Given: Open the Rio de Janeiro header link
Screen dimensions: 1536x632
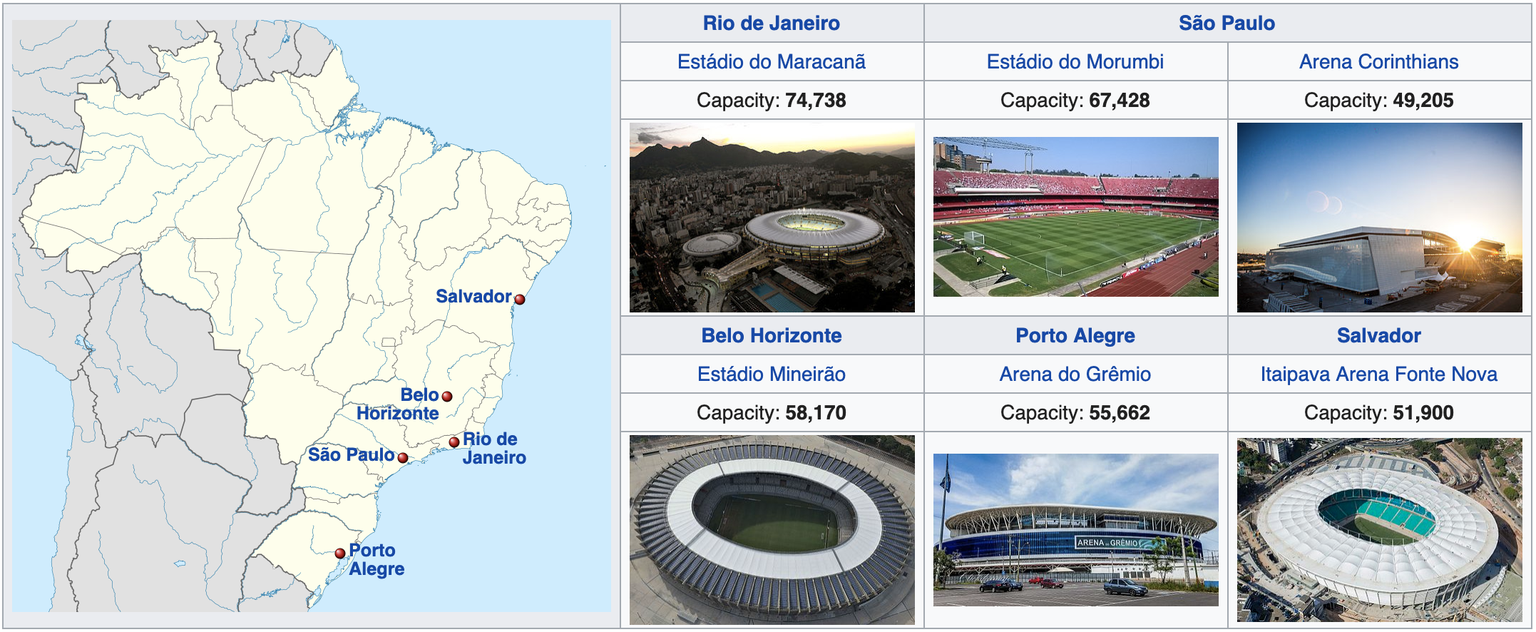Looking at the screenshot, I should pos(771,23).
